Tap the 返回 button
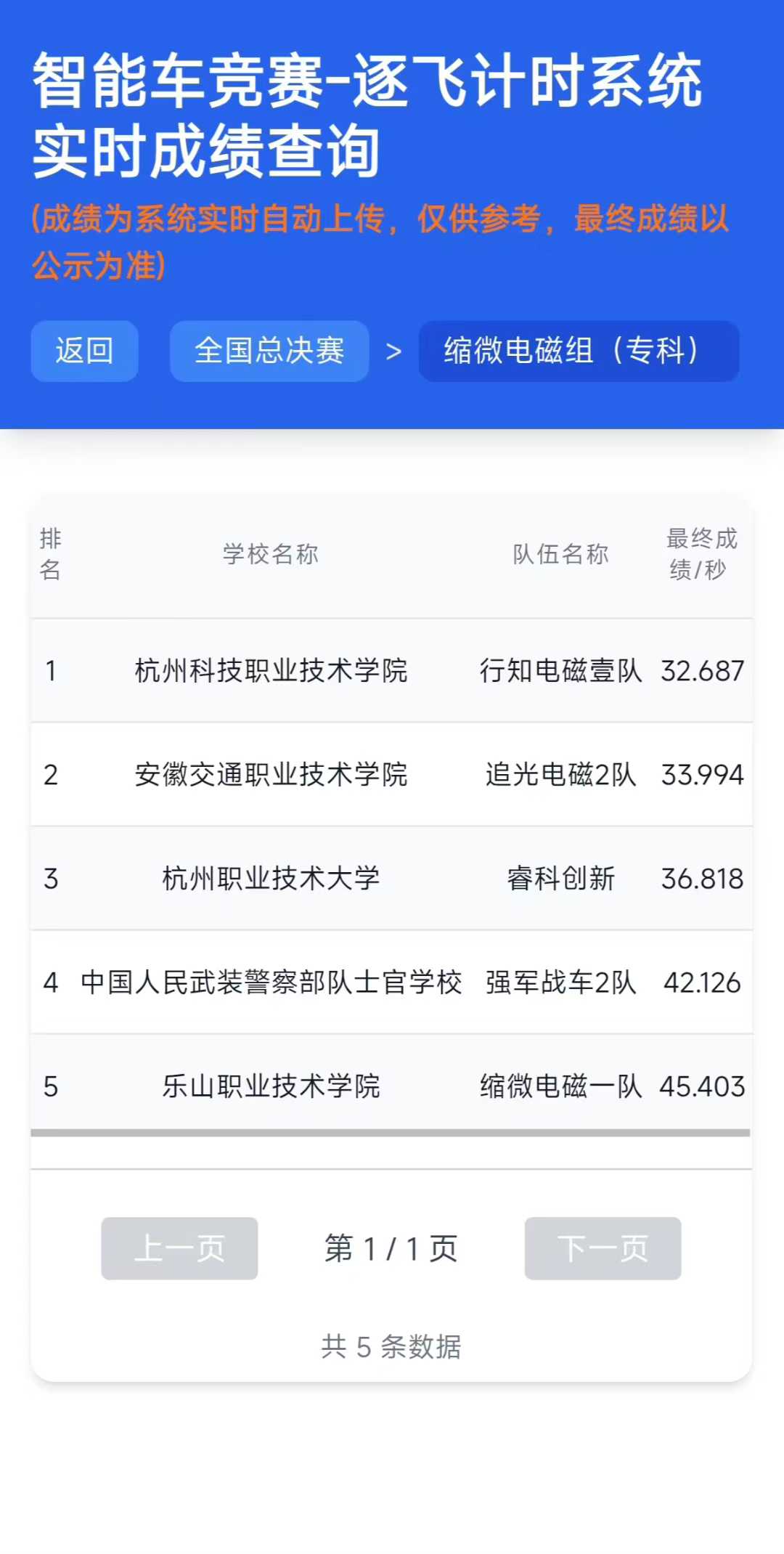Image resolution: width=784 pixels, height=1554 pixels. point(84,351)
